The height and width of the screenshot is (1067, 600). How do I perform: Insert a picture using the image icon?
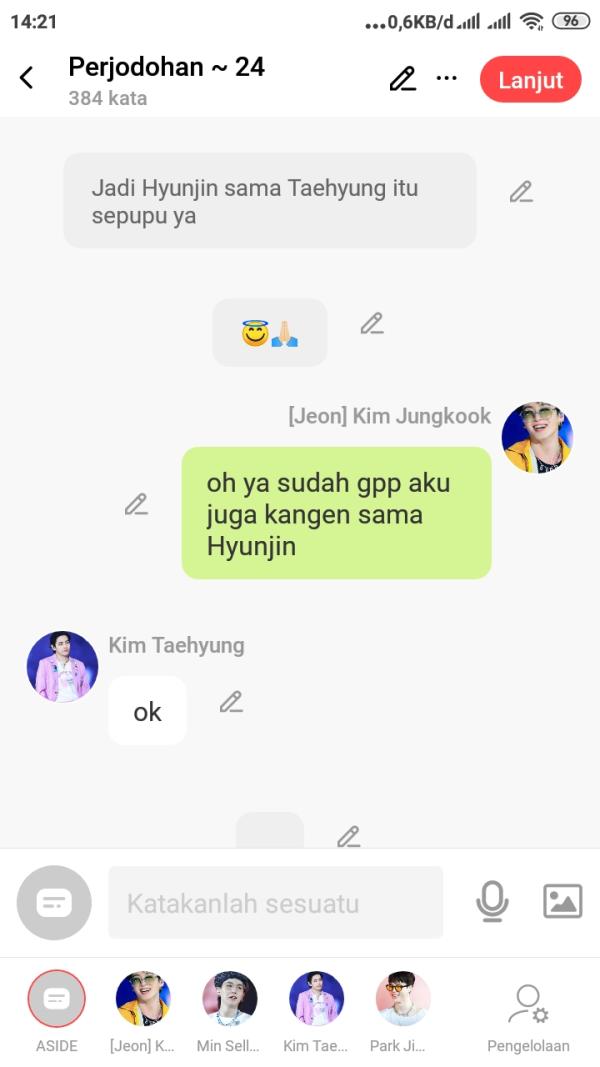coord(562,901)
